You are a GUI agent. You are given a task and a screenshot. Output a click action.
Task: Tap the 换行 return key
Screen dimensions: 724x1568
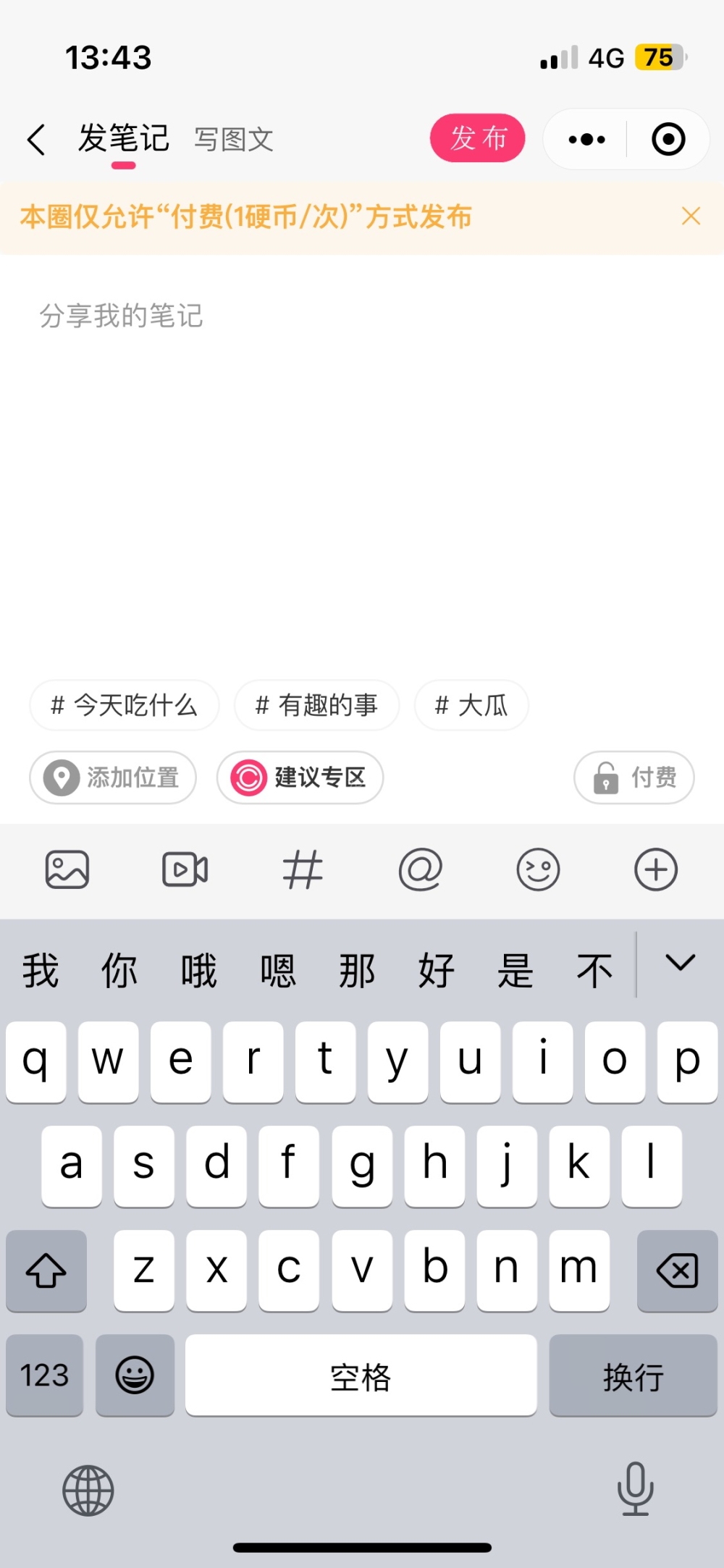(x=633, y=1375)
